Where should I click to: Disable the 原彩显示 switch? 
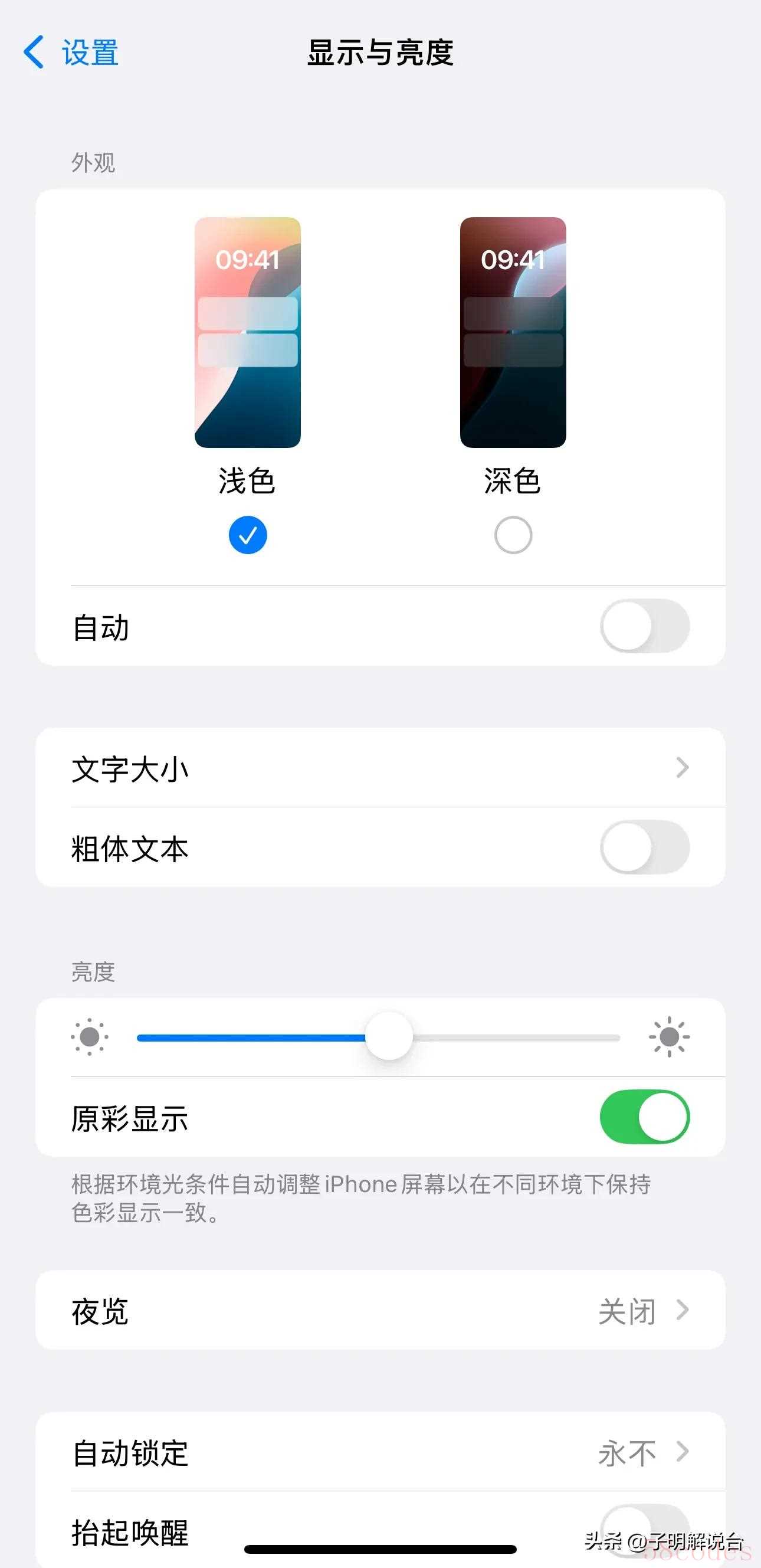pos(645,1117)
